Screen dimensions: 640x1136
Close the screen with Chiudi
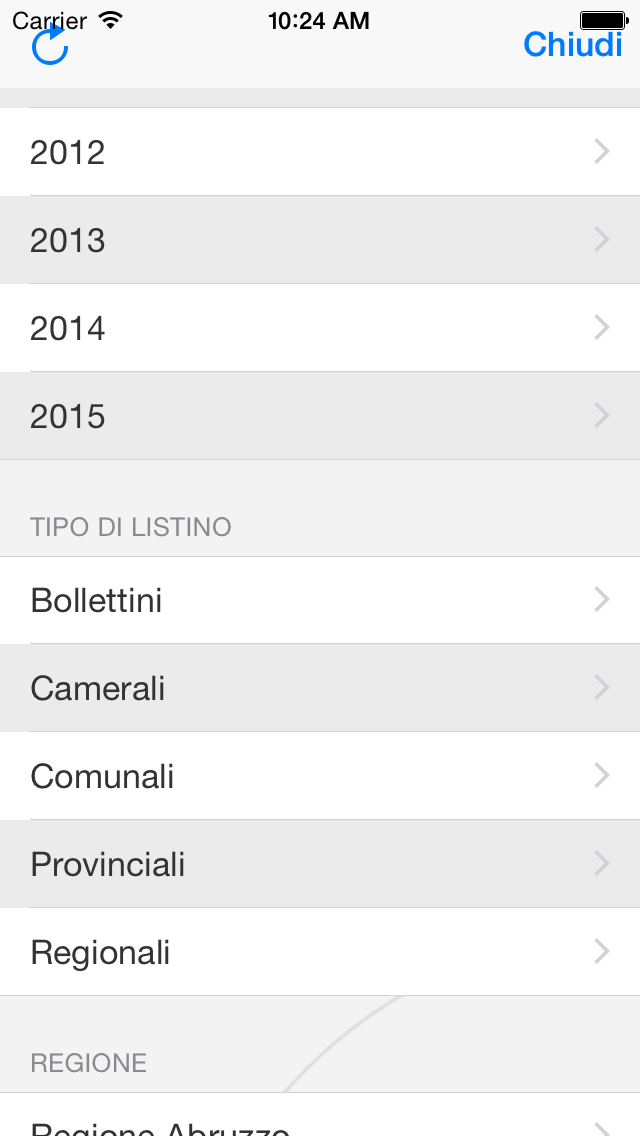(x=573, y=44)
